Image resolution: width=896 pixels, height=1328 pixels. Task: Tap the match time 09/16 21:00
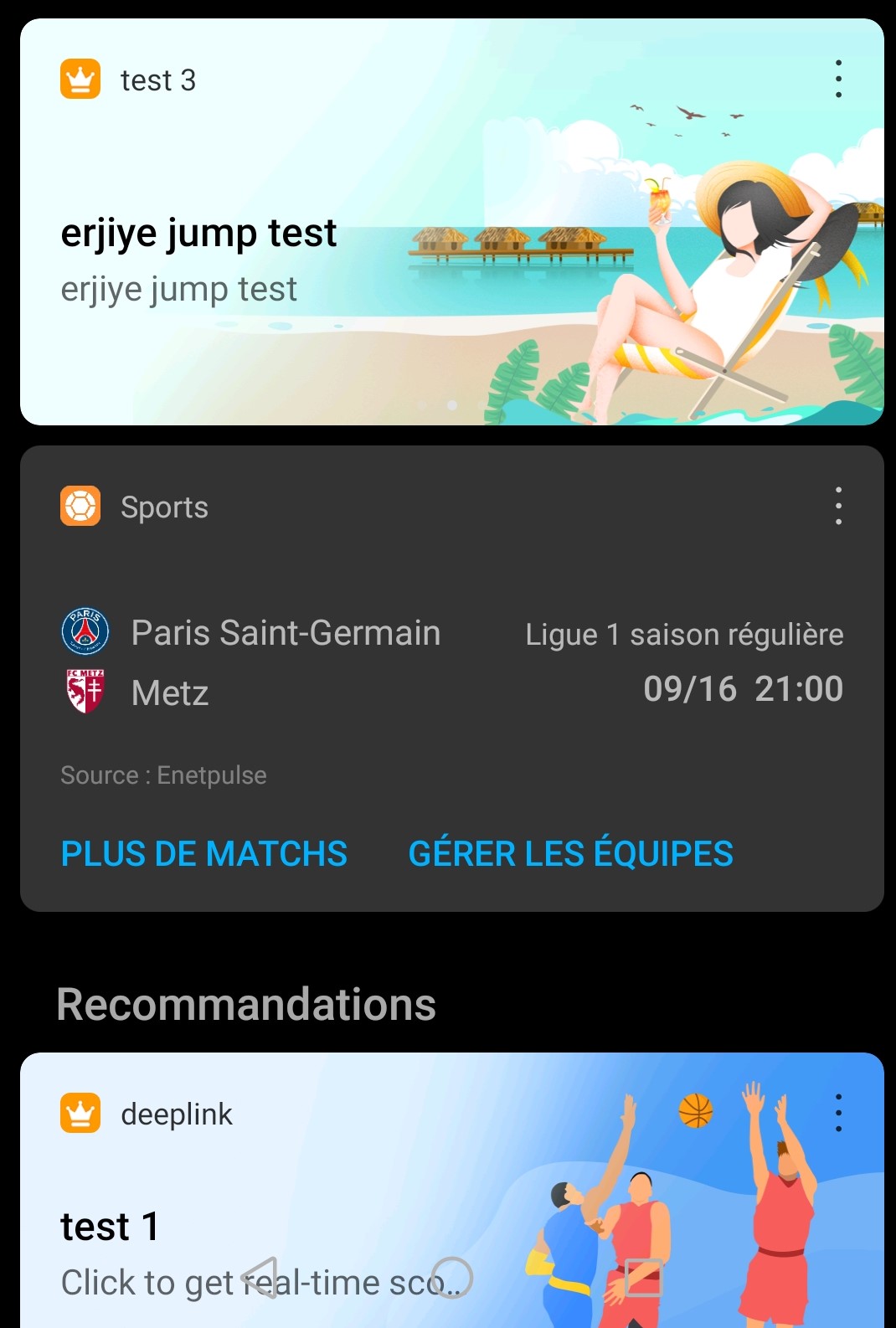pyautogui.click(x=744, y=688)
